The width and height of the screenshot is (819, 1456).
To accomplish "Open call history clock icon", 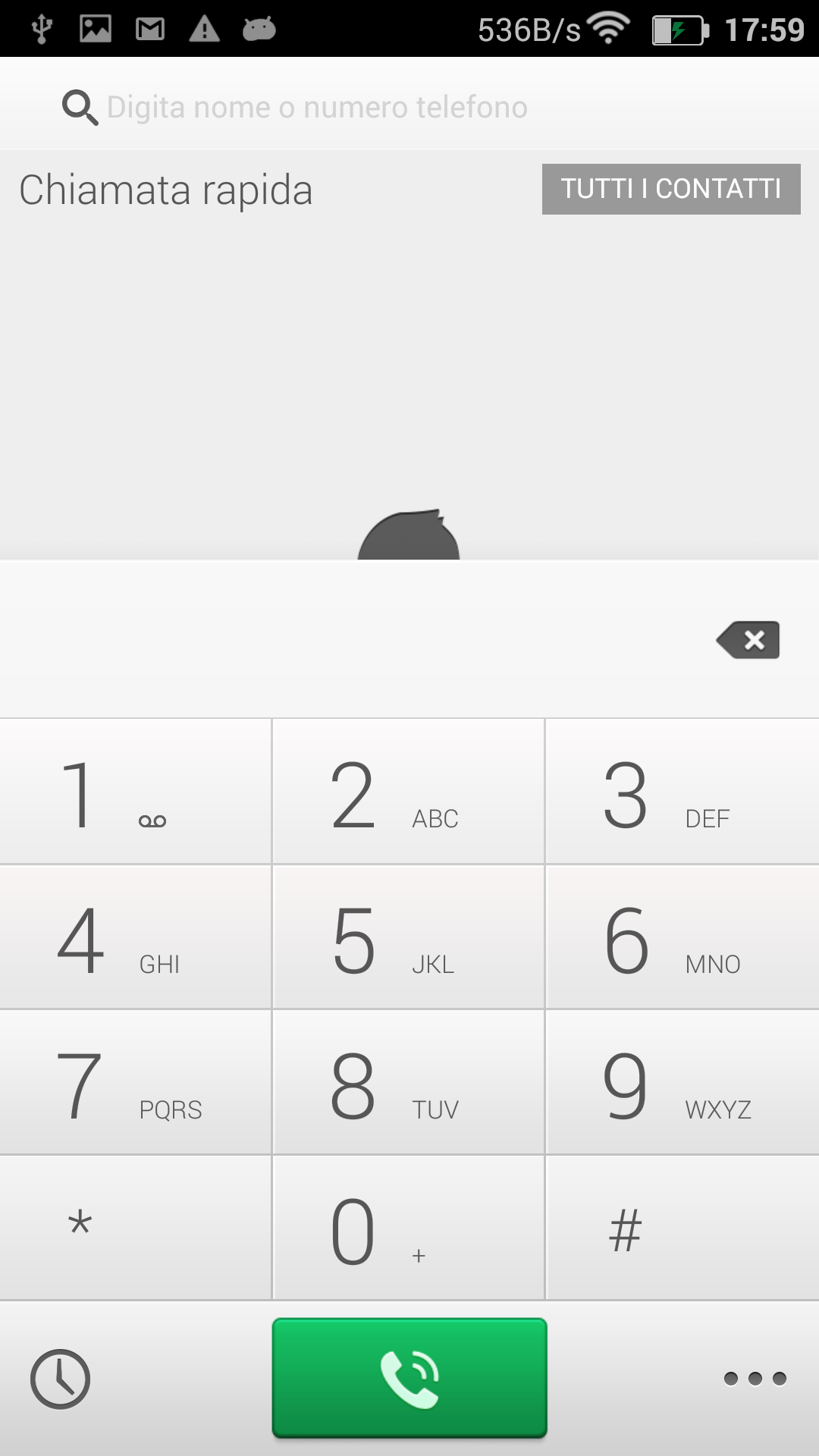I will 60,1379.
